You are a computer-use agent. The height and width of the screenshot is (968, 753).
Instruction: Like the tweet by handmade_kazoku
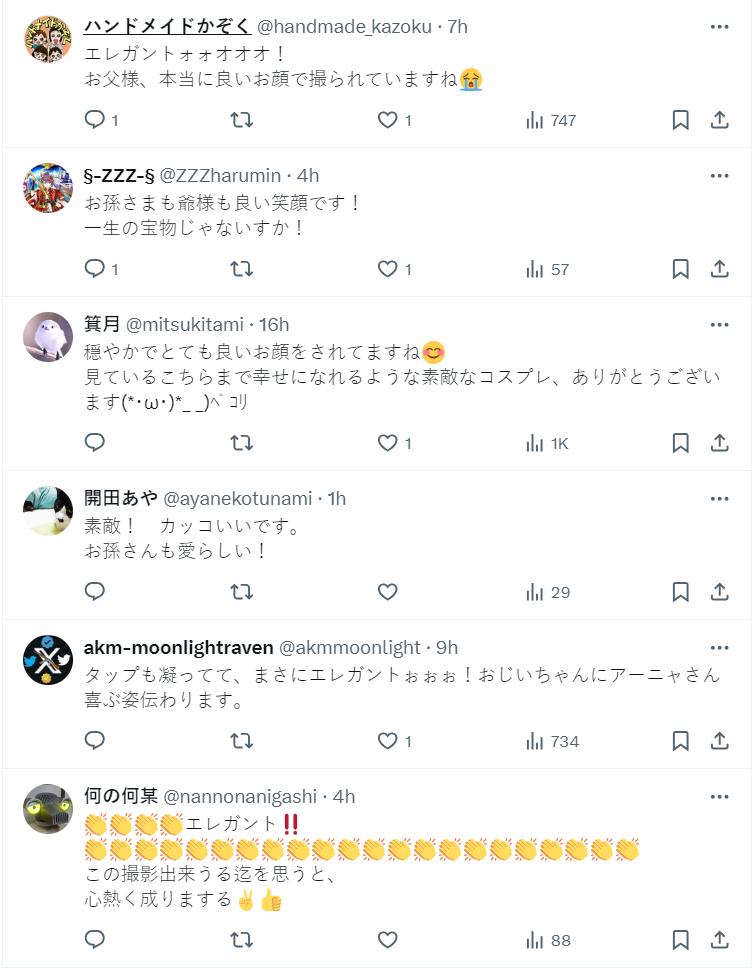pos(388,120)
